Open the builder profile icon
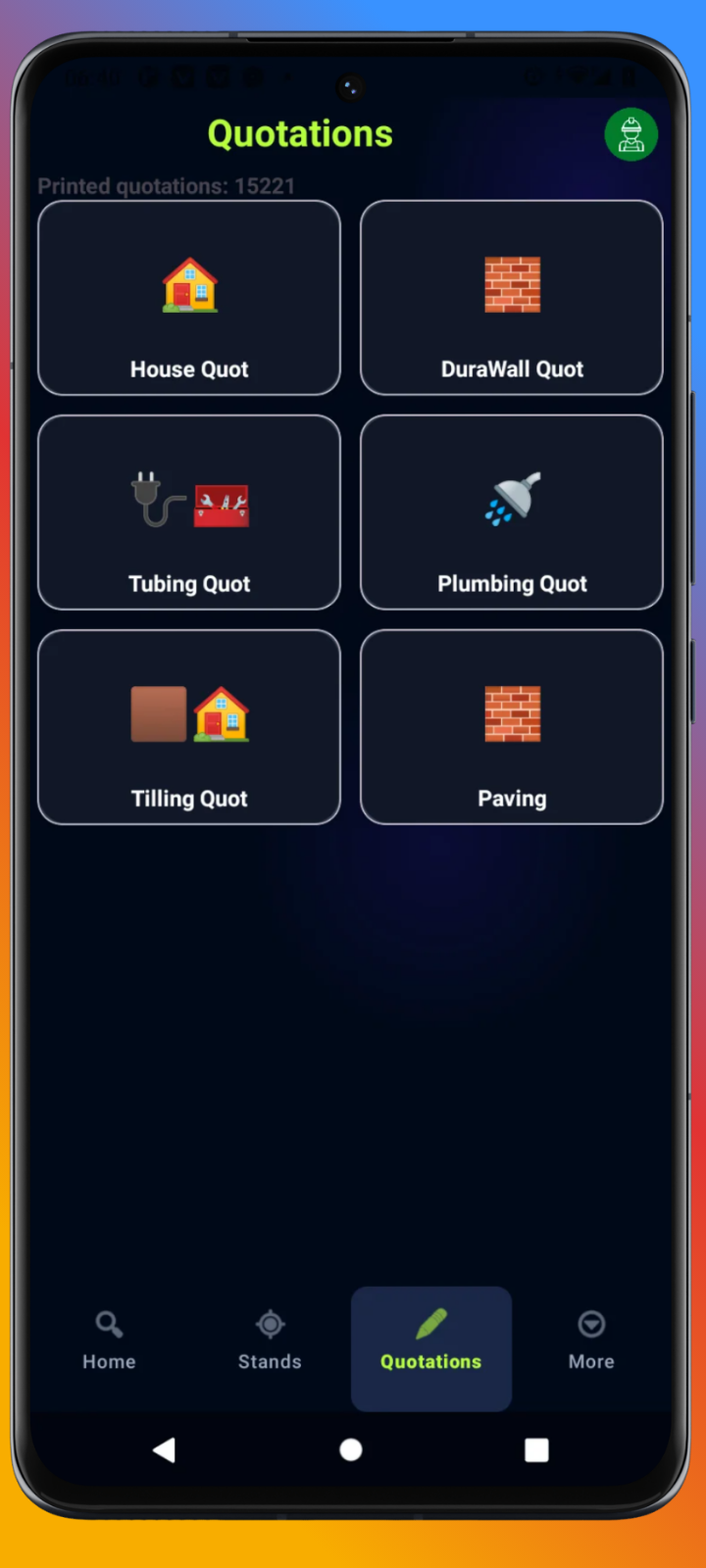This screenshot has width=706, height=1568. (x=631, y=134)
